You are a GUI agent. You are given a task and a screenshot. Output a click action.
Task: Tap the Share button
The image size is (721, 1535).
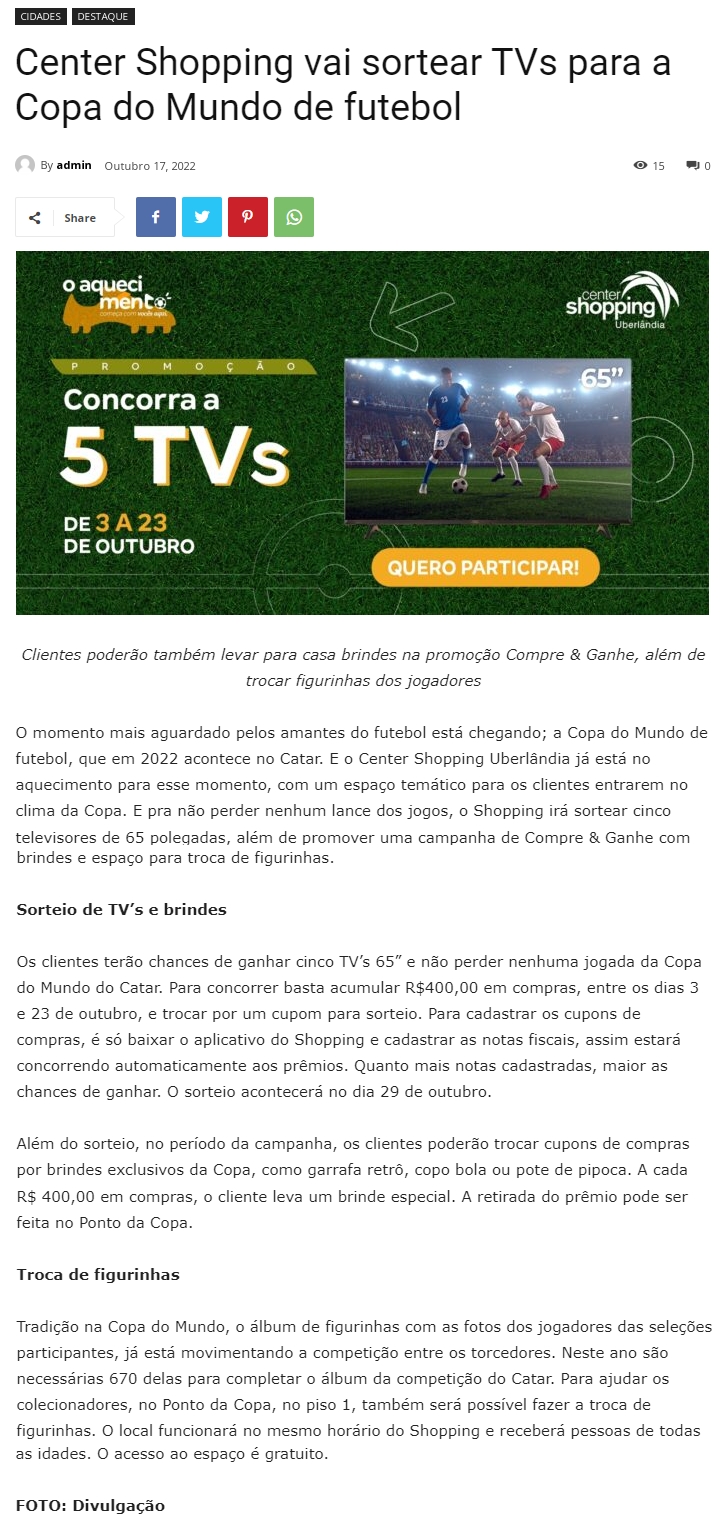pyautogui.click(x=66, y=217)
